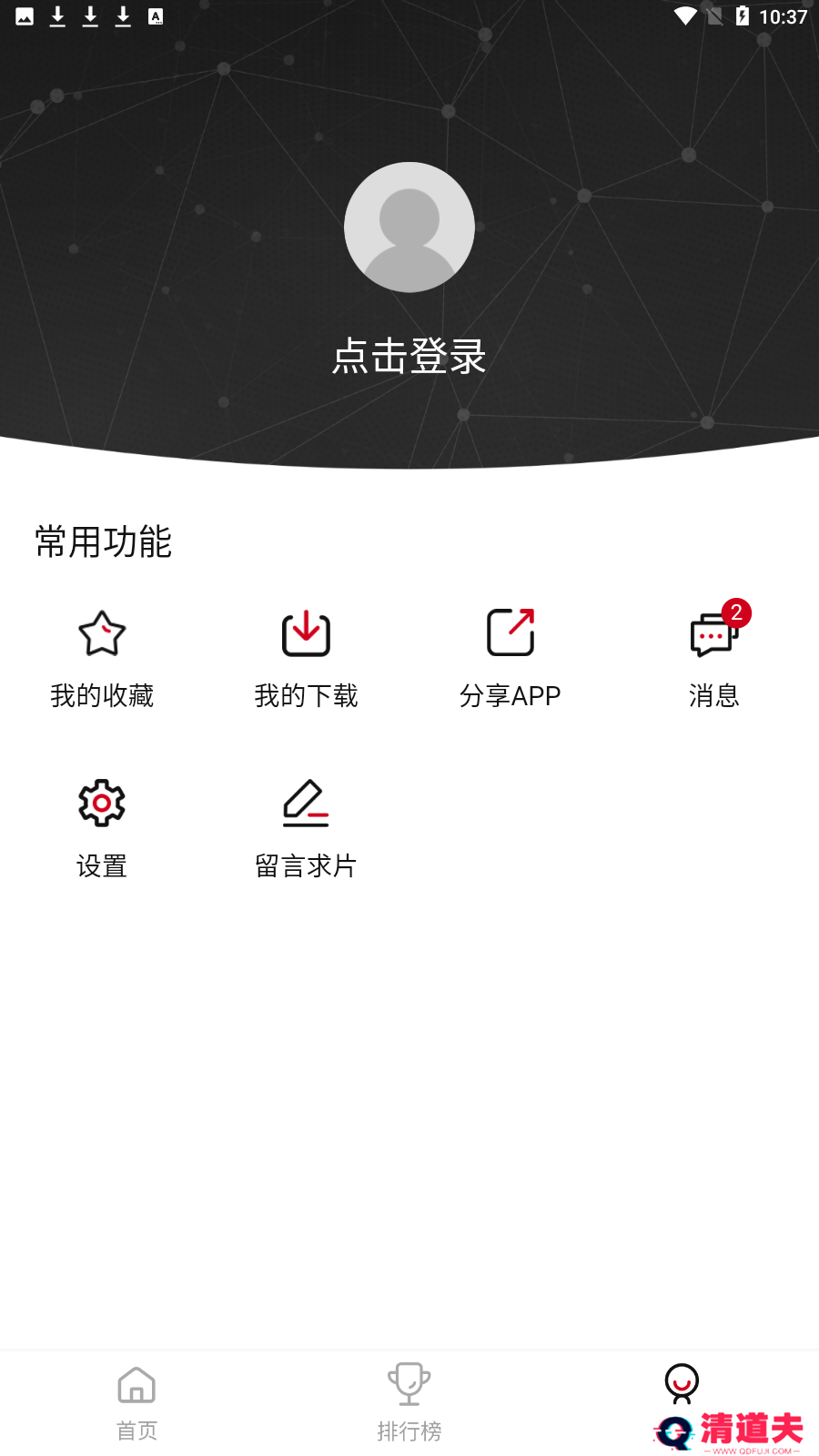The height and width of the screenshot is (1456, 819).
Task: Select 分享APP to share the app
Action: pos(510,657)
